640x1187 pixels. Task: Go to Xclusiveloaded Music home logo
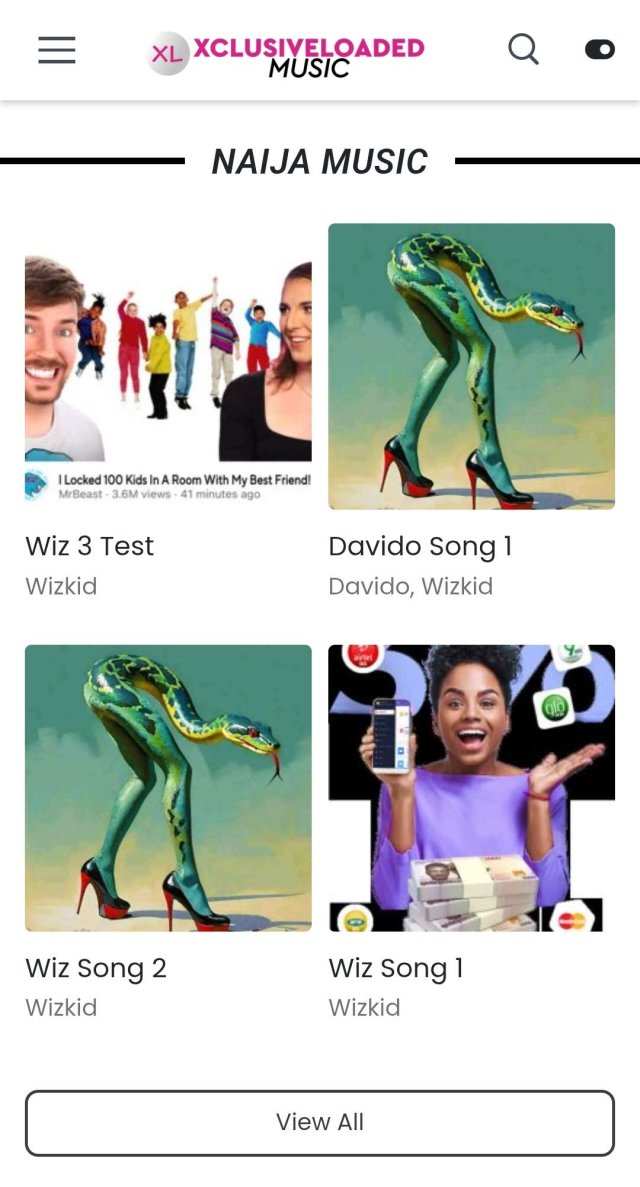pos(287,55)
